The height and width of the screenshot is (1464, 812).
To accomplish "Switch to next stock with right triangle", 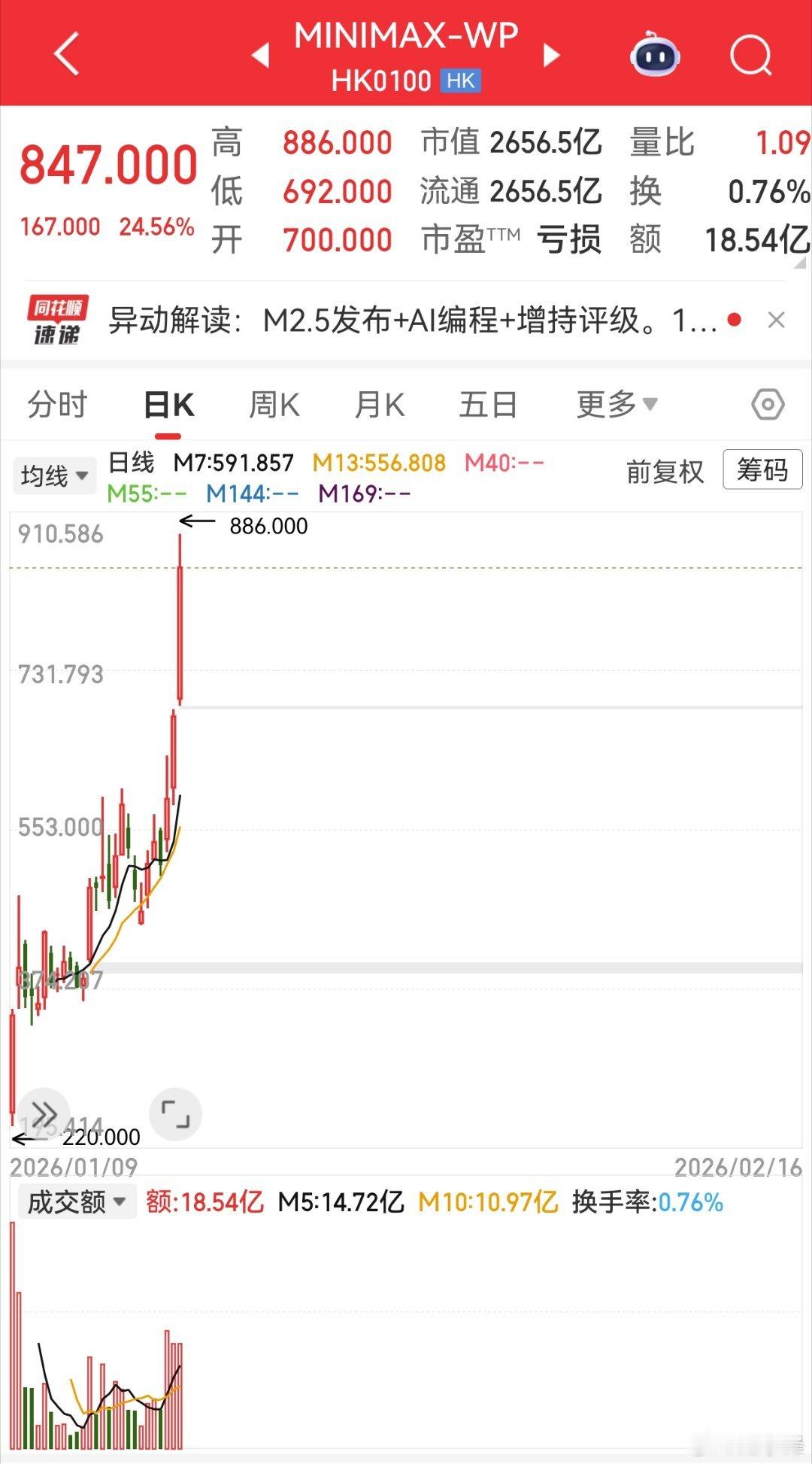I will [x=551, y=54].
